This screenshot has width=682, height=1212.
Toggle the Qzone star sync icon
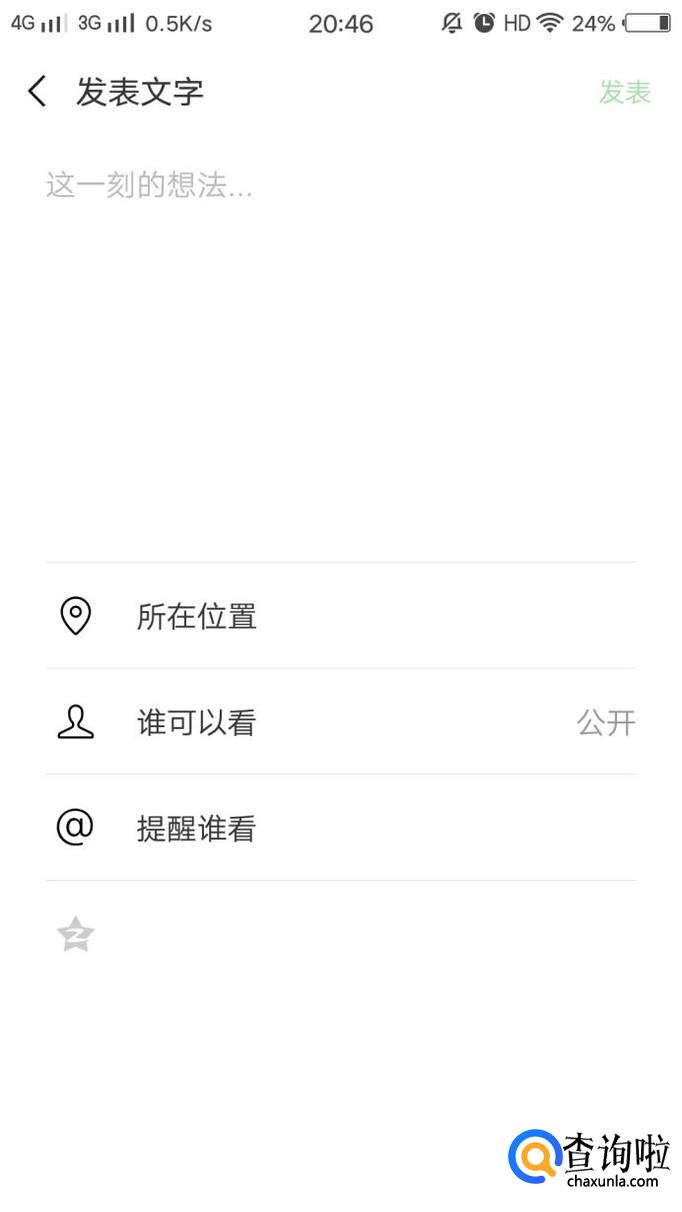click(75, 935)
